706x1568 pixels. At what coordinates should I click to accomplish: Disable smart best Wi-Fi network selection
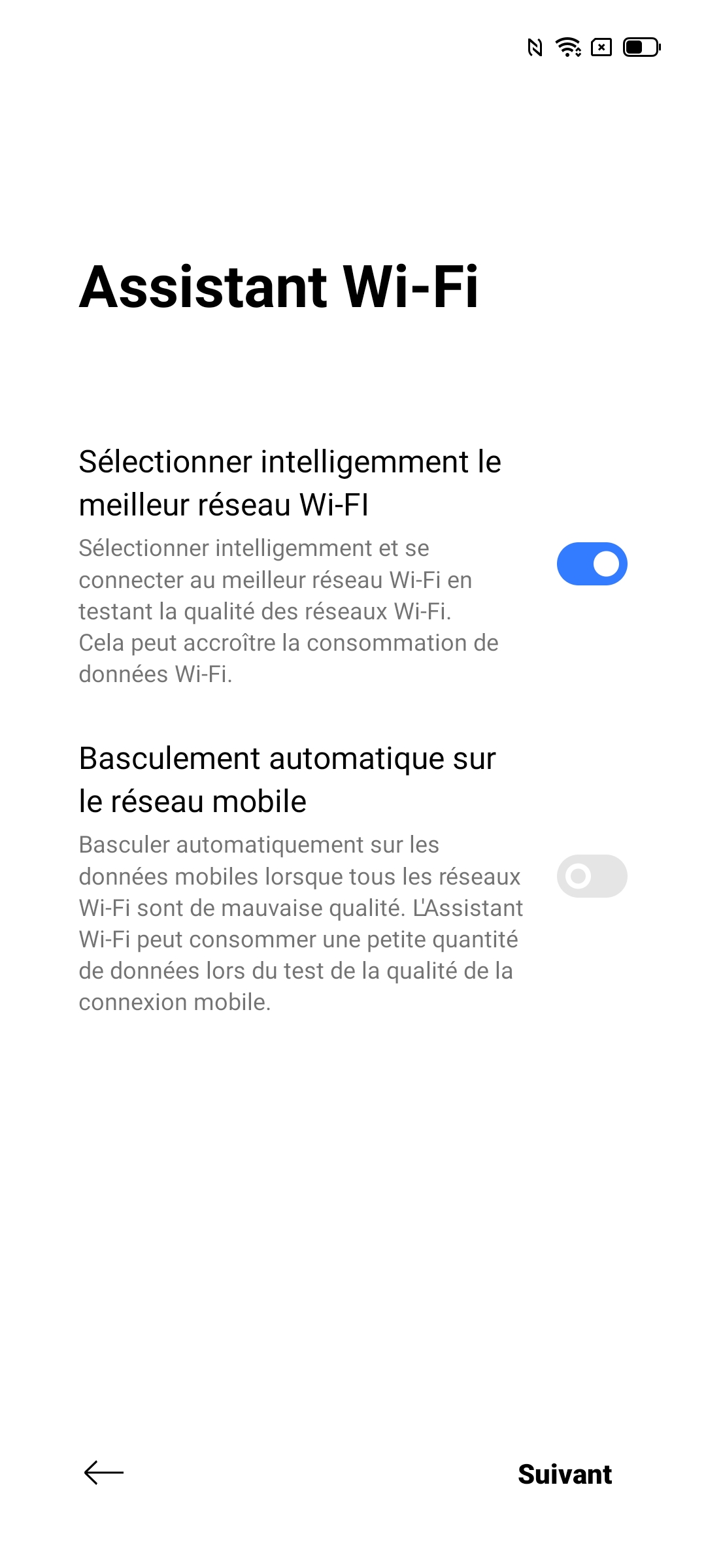click(x=592, y=564)
